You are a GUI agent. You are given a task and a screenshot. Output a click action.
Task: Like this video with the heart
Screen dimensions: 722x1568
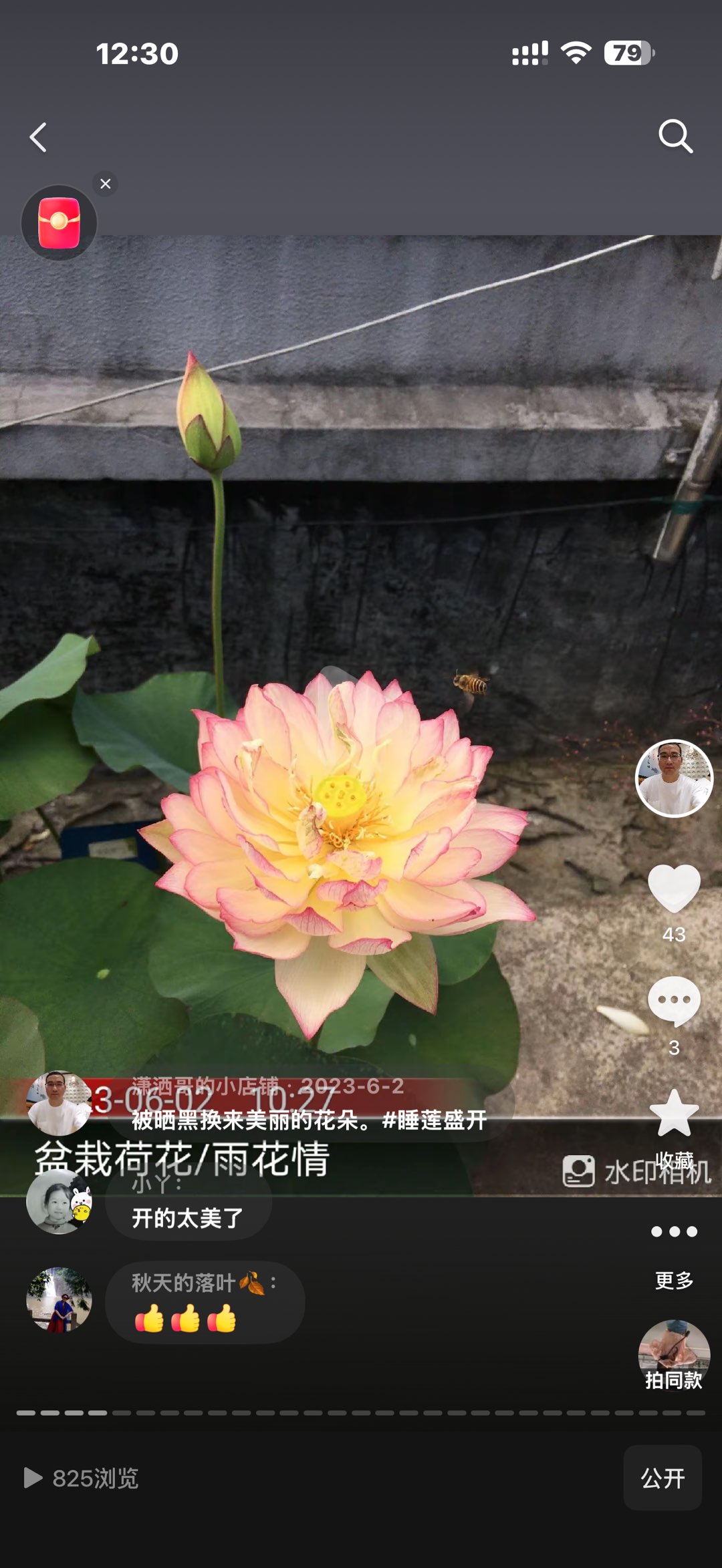(x=674, y=888)
